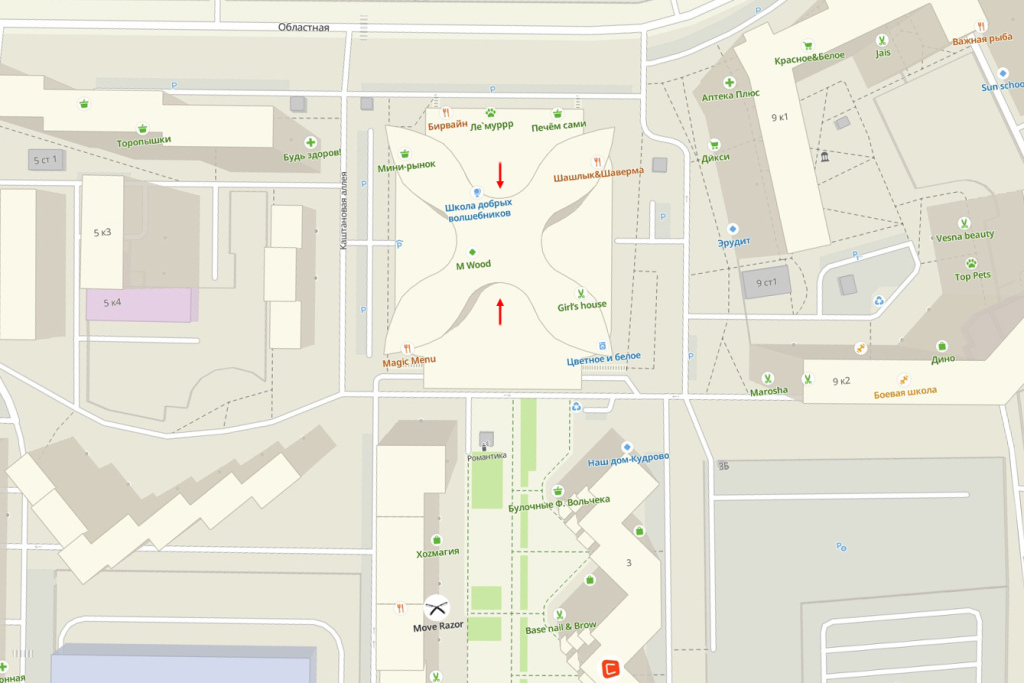Tap the Дикси supermarket marker
Viewport: 1024px width, 683px height.
715,145
